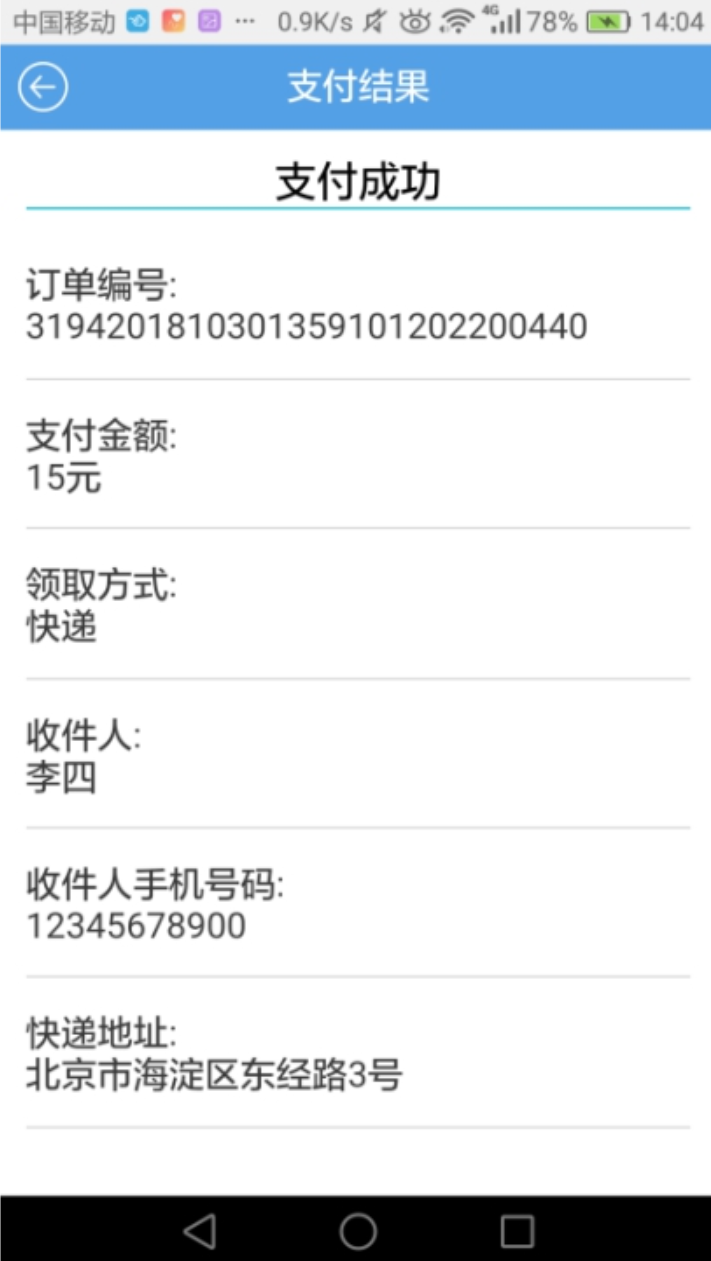Tap the system back triangle button
The image size is (711, 1261).
click(x=200, y=1231)
